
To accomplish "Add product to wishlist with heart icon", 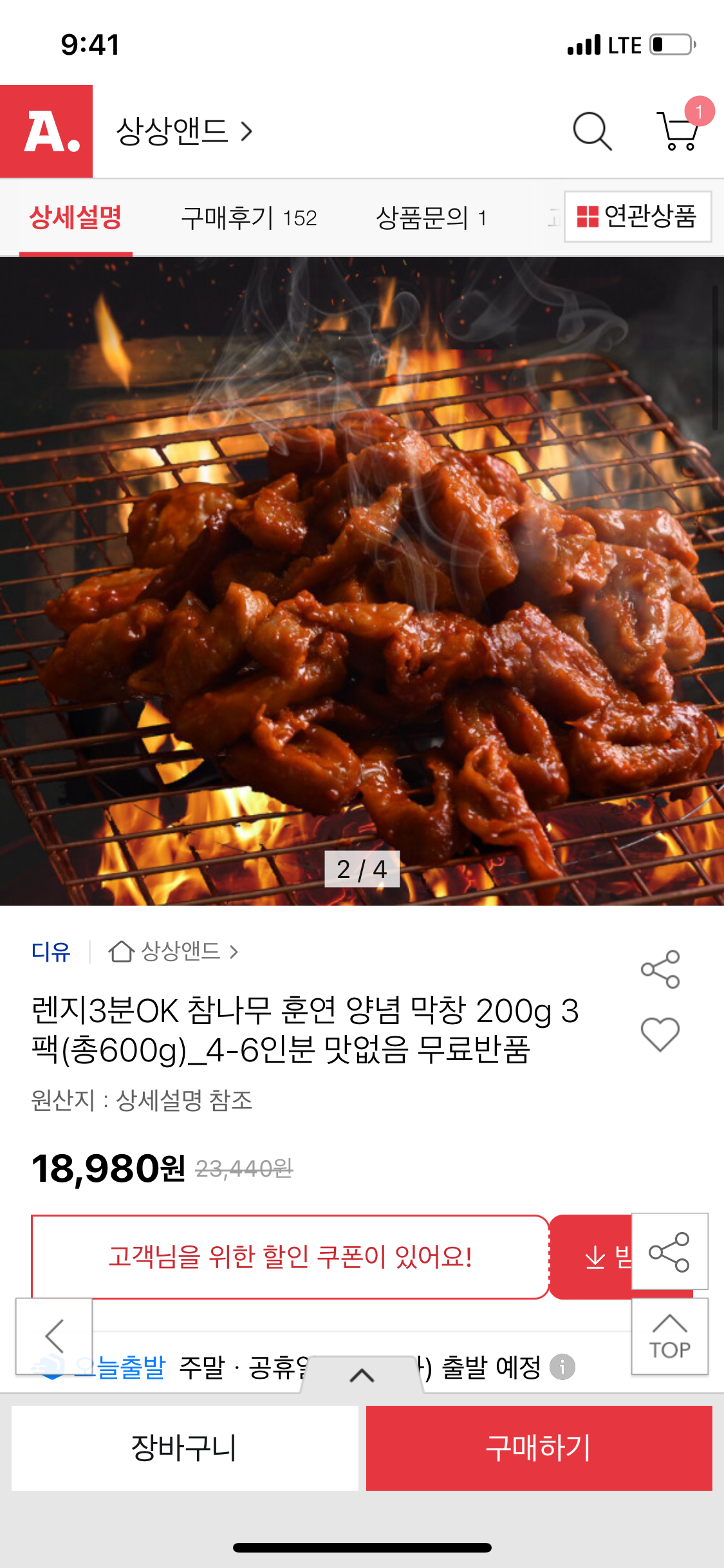I will click(660, 1034).
